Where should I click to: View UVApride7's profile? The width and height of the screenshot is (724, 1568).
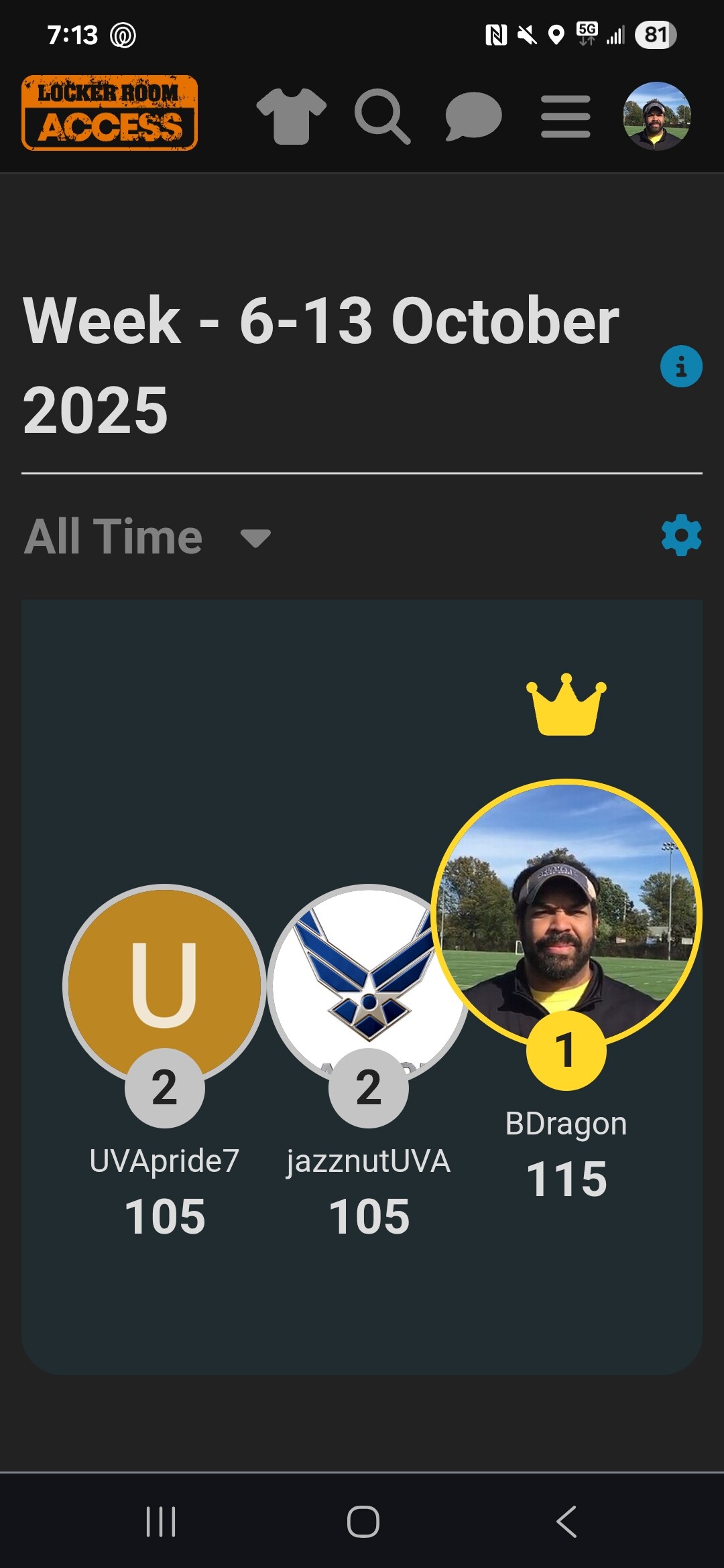click(x=164, y=985)
